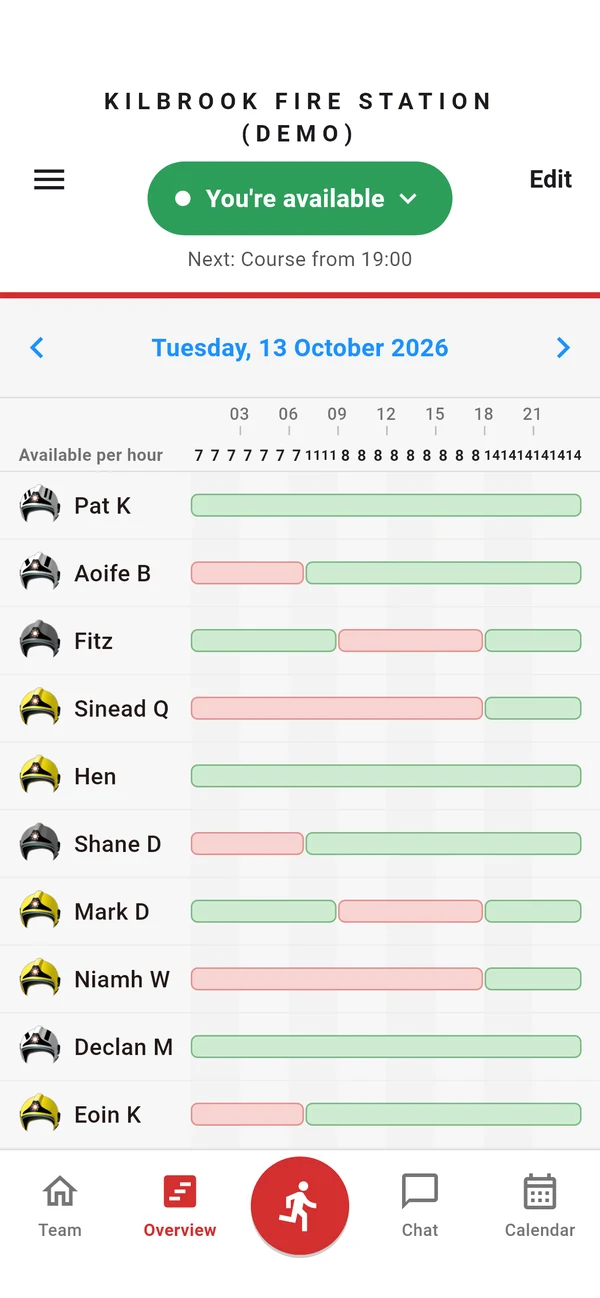Switch to the Chat tab
The width and height of the screenshot is (600, 1298).
click(x=420, y=1206)
